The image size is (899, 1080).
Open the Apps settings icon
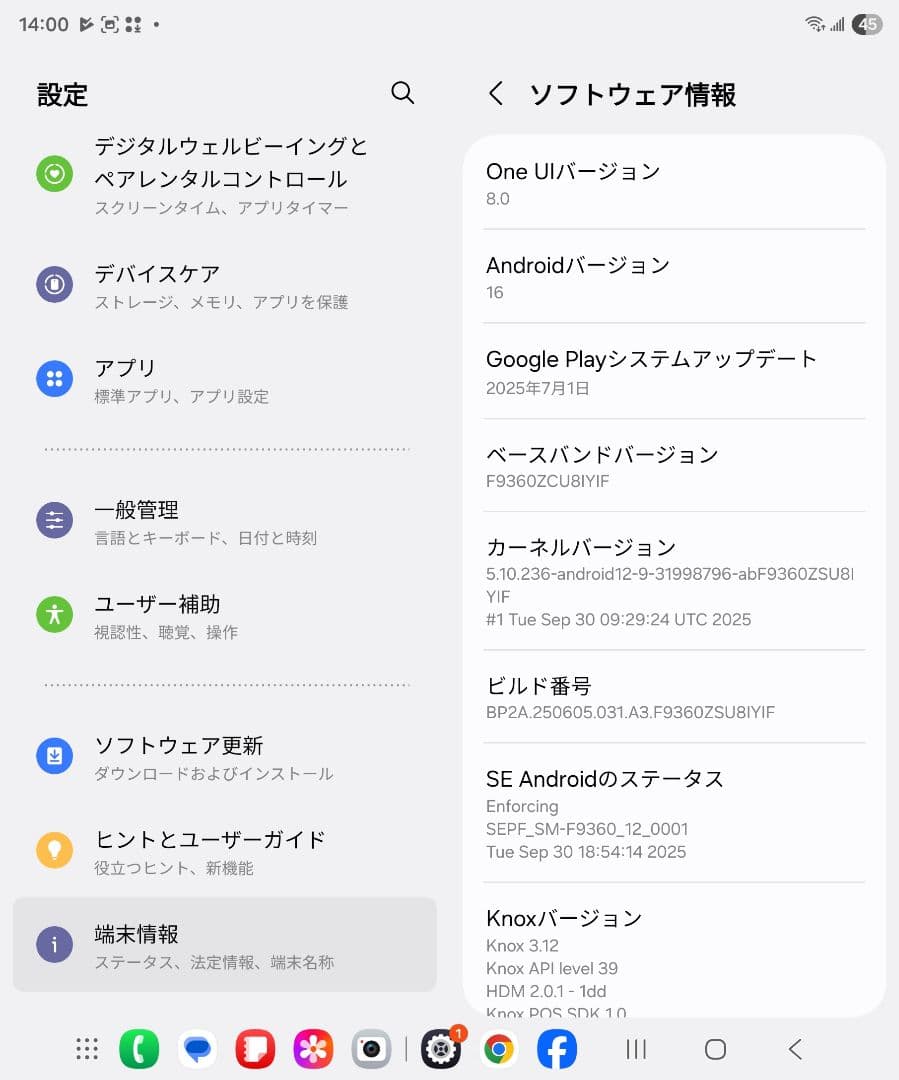point(54,378)
